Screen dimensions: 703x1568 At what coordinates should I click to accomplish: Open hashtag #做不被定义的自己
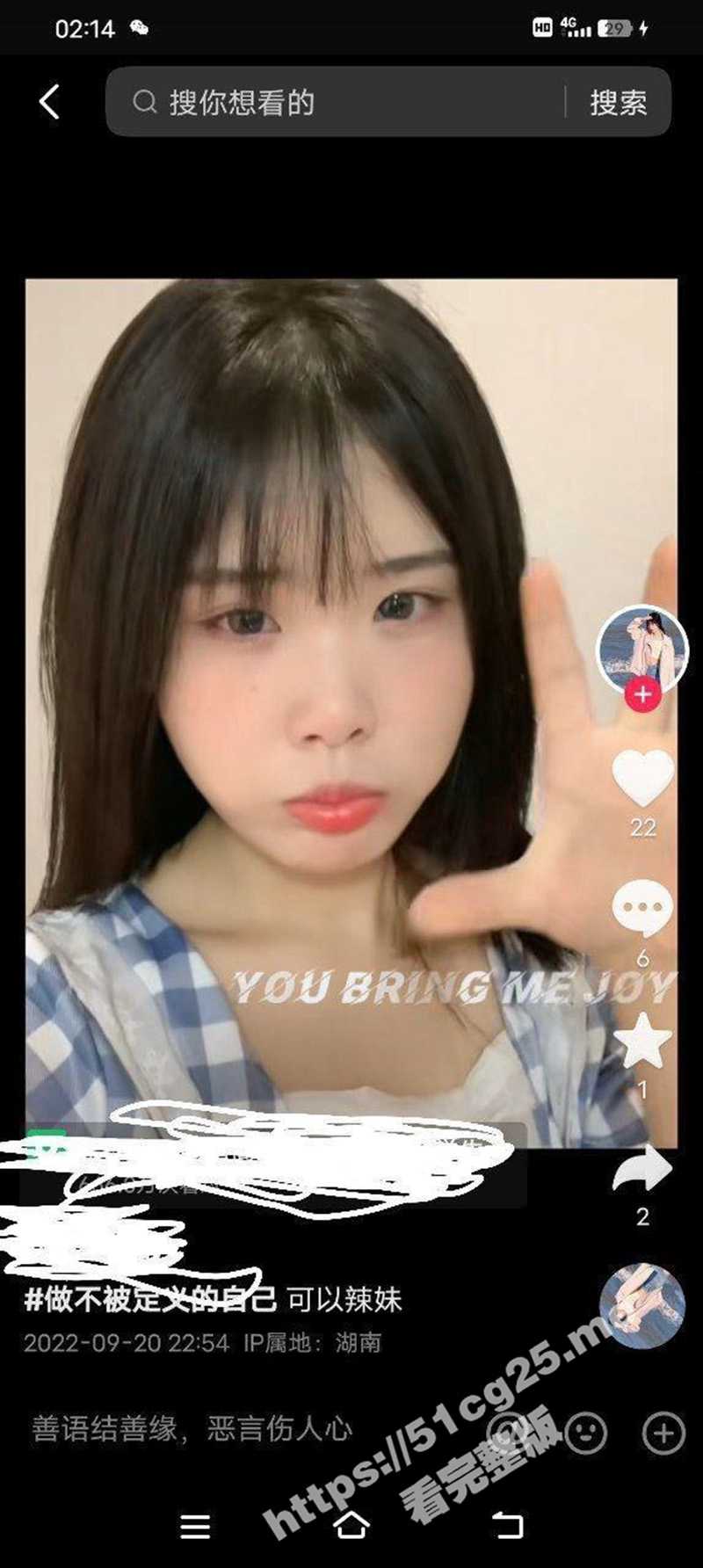149,1299
